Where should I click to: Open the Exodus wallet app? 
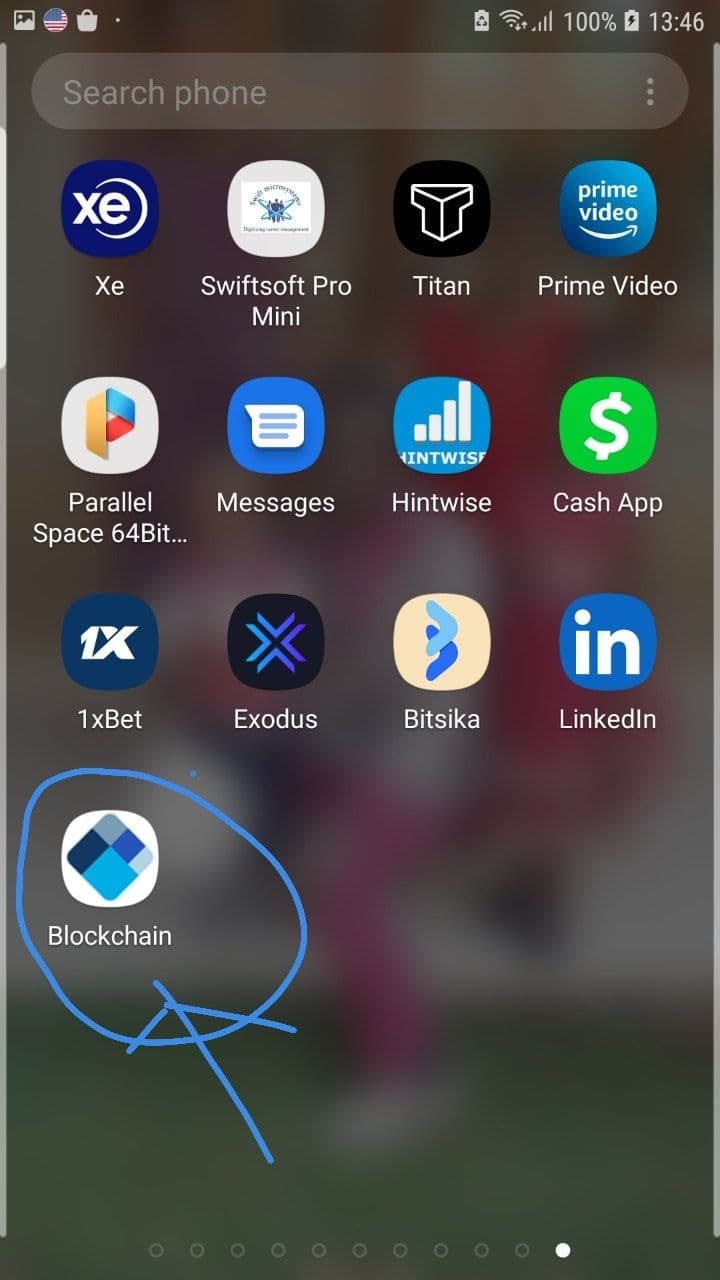276,642
